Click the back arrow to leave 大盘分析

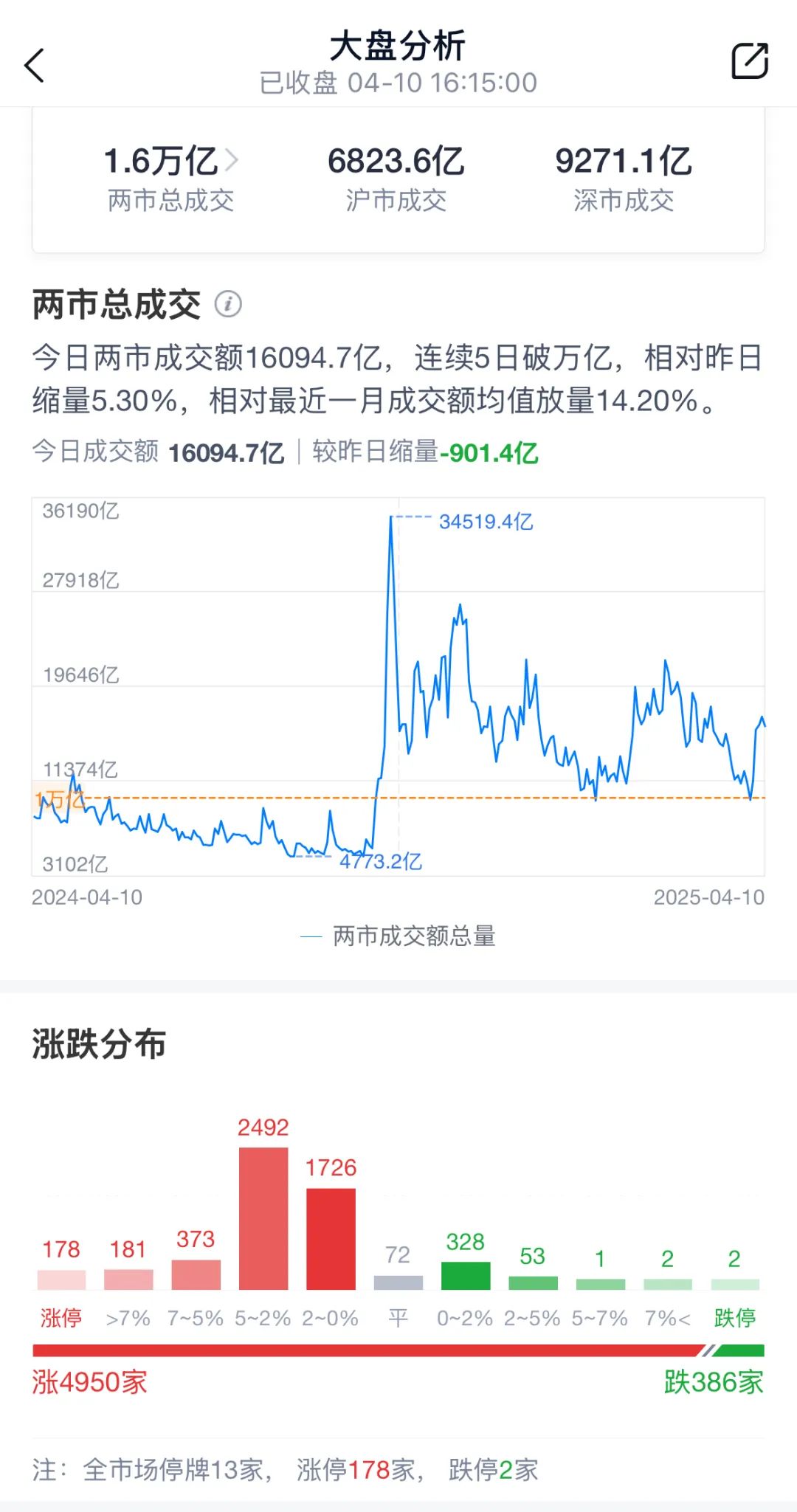(32, 65)
